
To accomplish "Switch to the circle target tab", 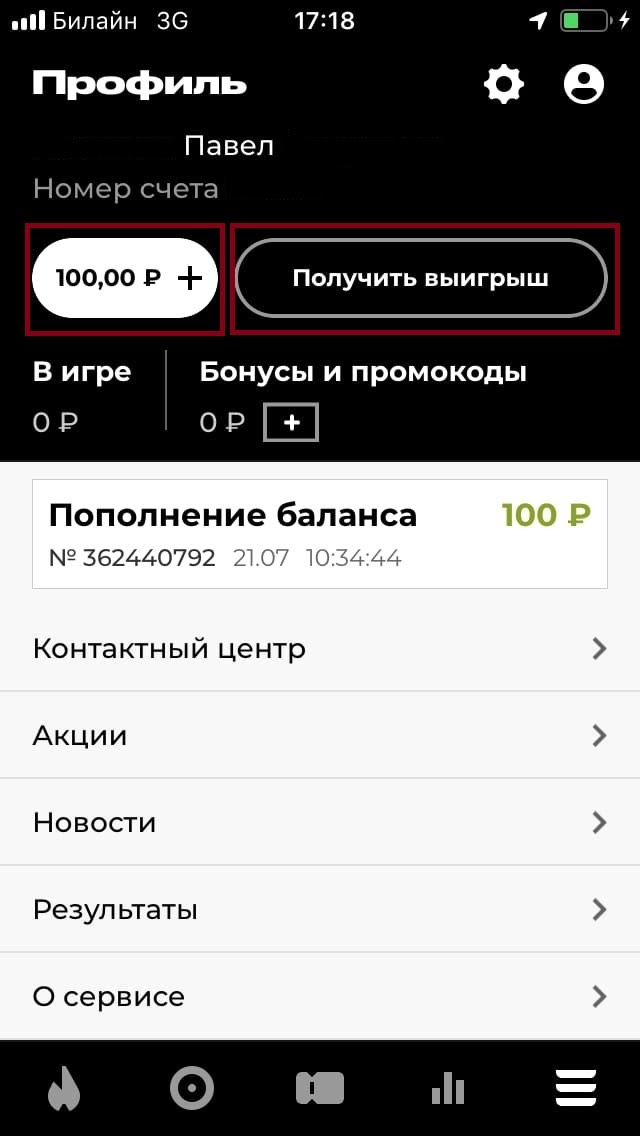I will click(191, 1088).
